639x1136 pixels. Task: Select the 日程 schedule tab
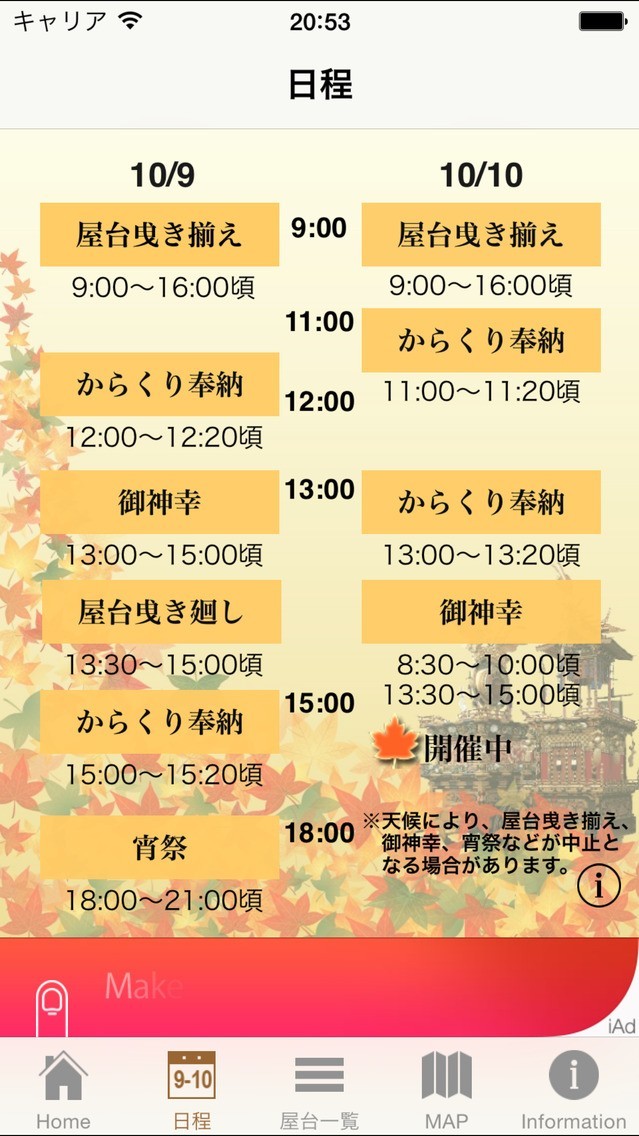click(191, 1089)
